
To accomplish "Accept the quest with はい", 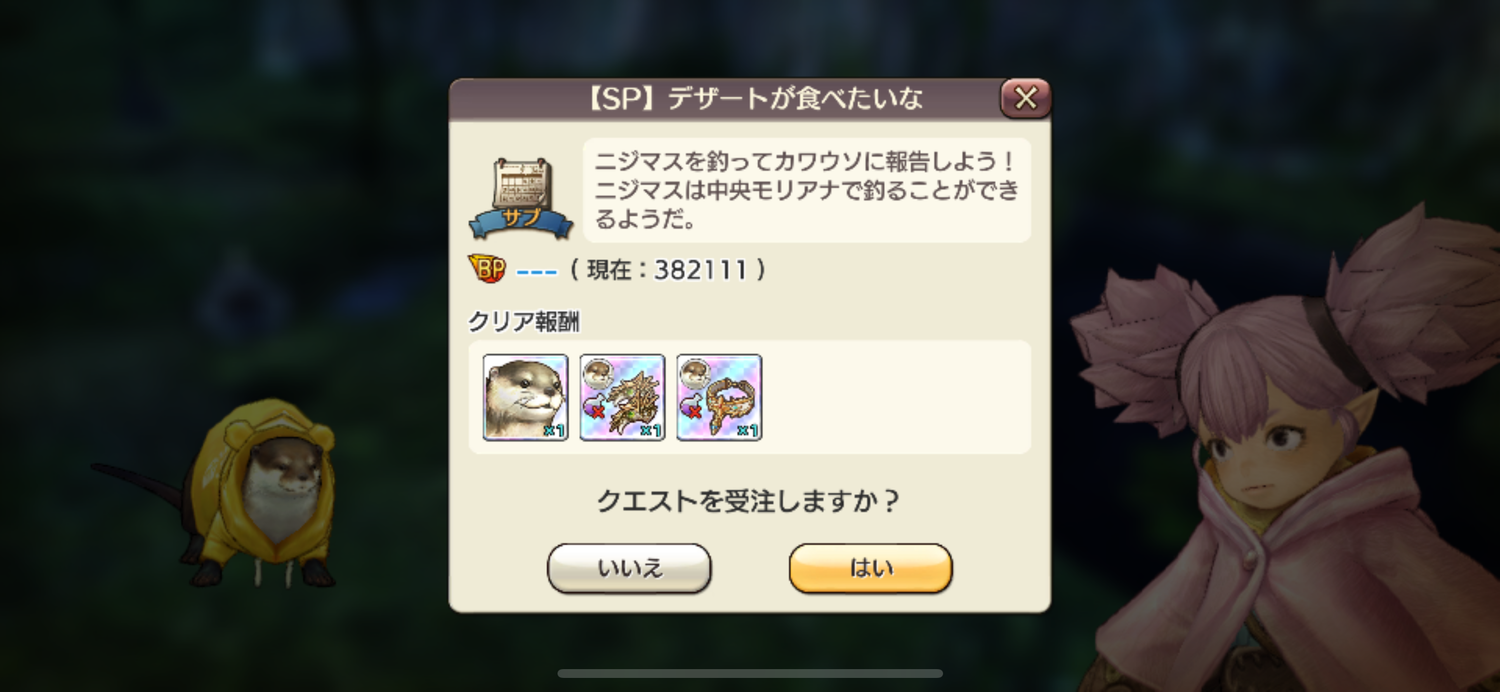I will pos(870,569).
